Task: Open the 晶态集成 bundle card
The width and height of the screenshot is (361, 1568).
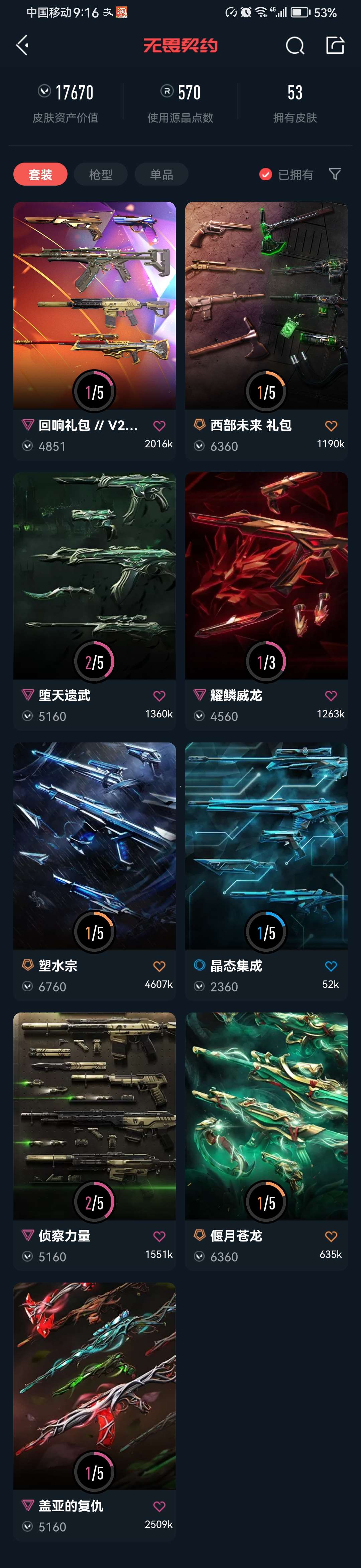Action: click(x=266, y=846)
